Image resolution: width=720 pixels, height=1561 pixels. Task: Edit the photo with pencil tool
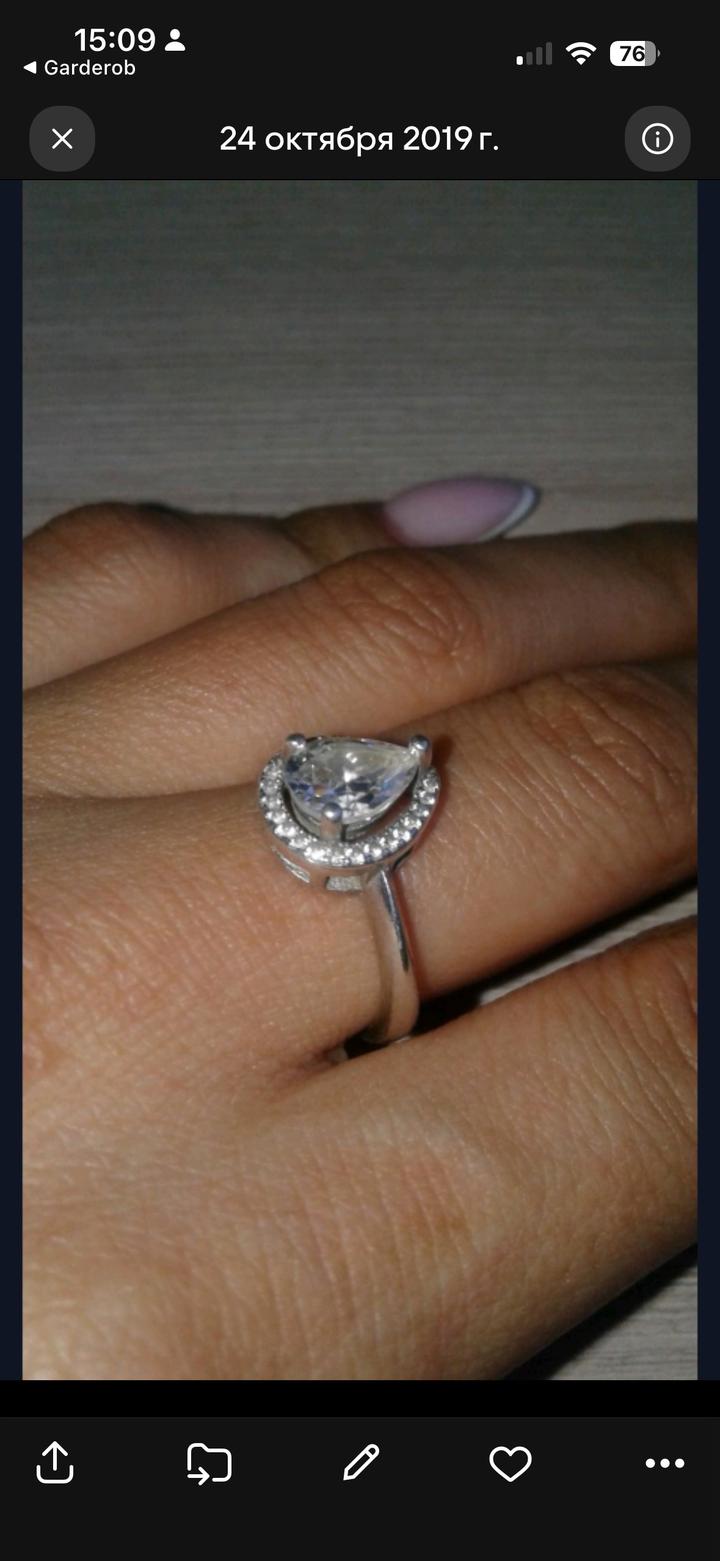click(360, 1463)
